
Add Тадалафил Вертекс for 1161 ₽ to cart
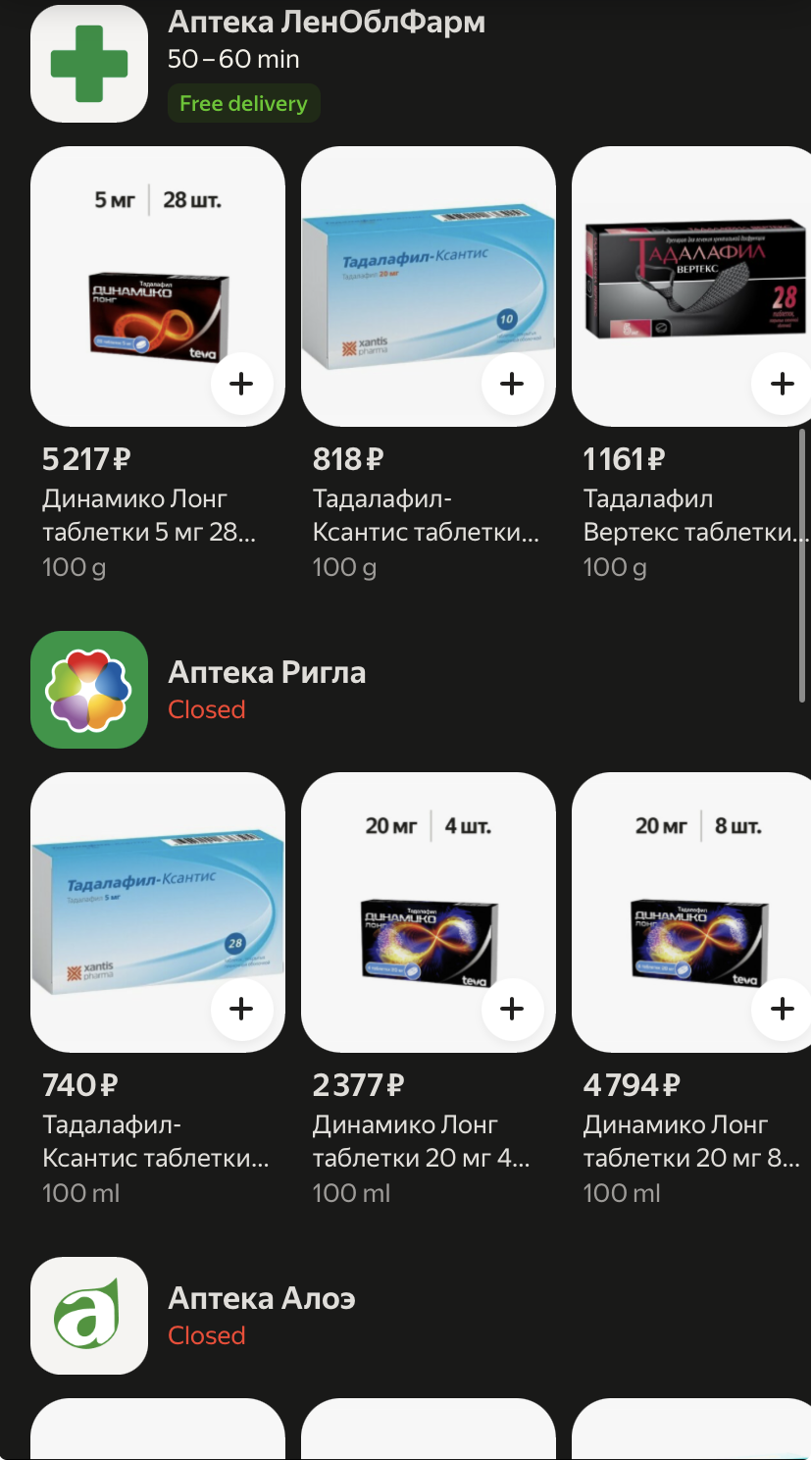tap(782, 384)
